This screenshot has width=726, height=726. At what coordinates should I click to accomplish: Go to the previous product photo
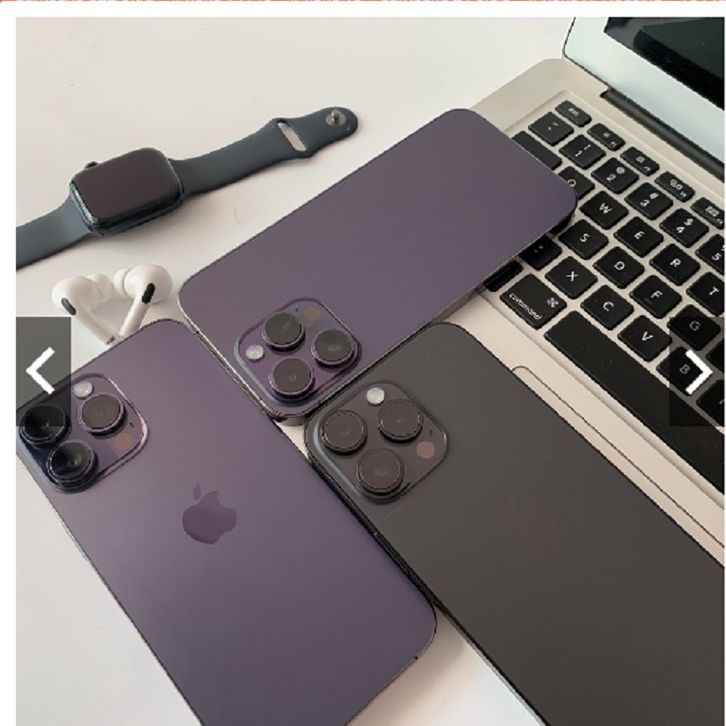(41, 372)
